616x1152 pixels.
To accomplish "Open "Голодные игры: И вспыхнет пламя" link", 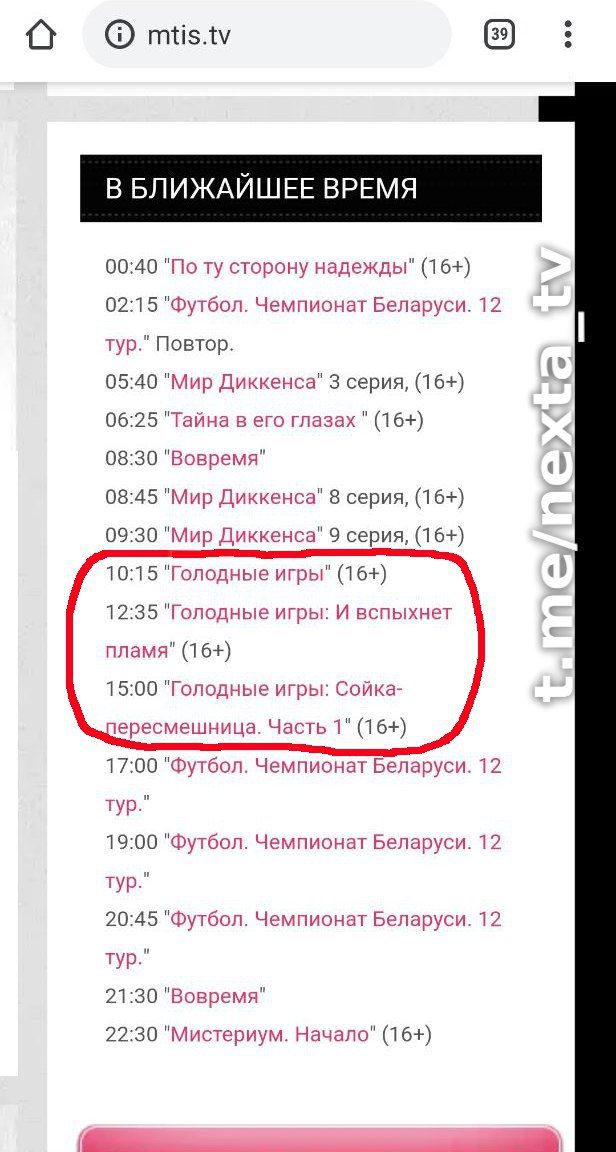I will (x=310, y=612).
